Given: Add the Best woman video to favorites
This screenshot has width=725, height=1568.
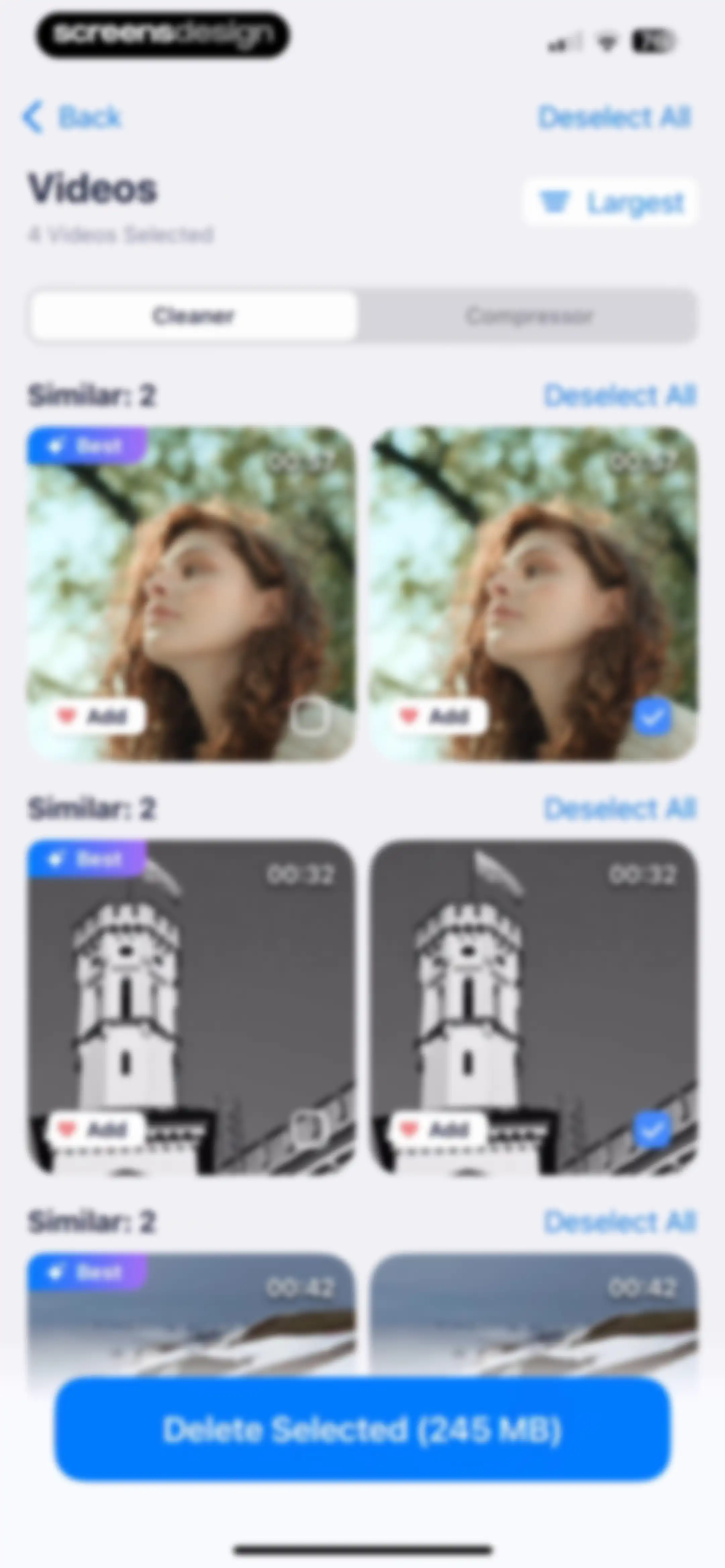Looking at the screenshot, I should (97, 717).
